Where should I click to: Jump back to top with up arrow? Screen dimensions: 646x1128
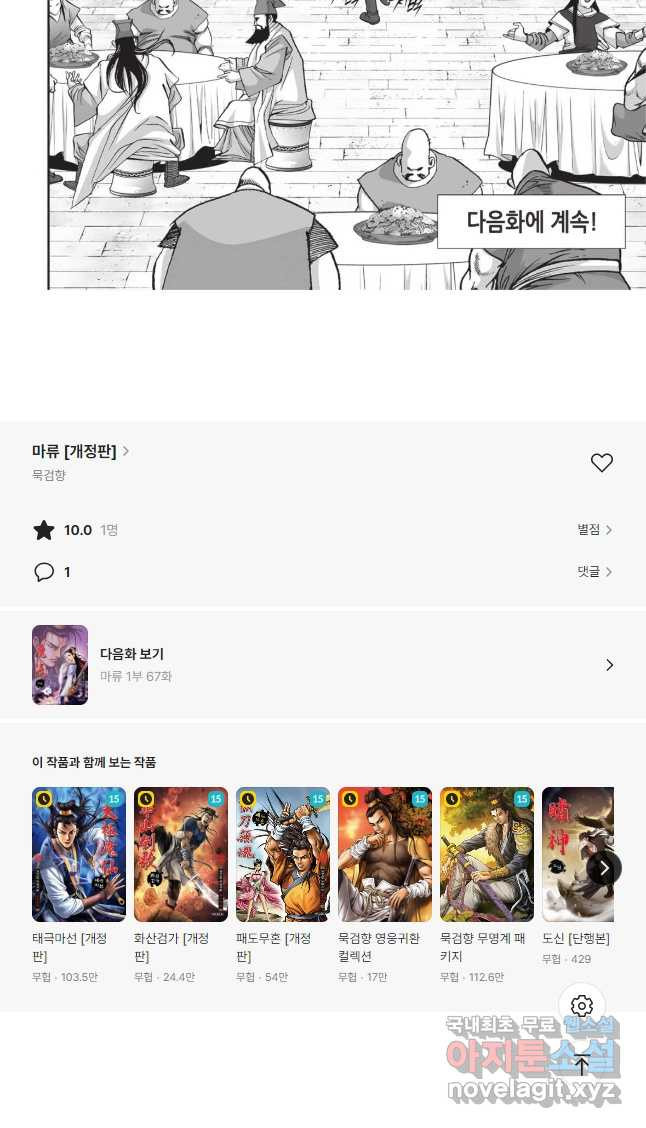click(582, 1065)
